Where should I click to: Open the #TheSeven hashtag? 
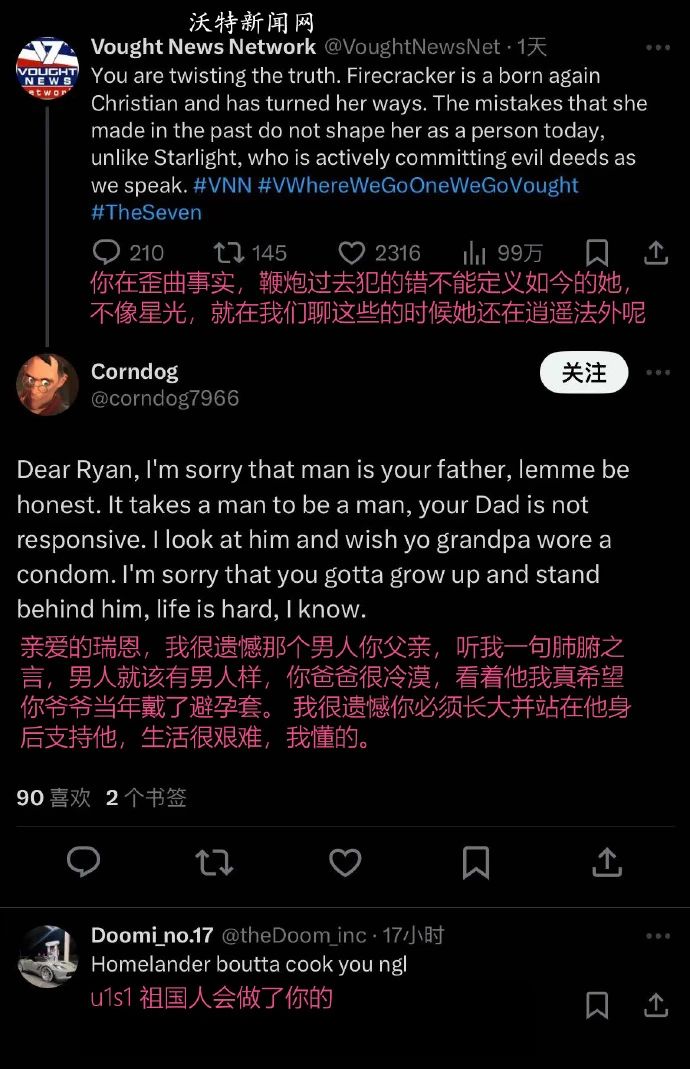pos(146,212)
